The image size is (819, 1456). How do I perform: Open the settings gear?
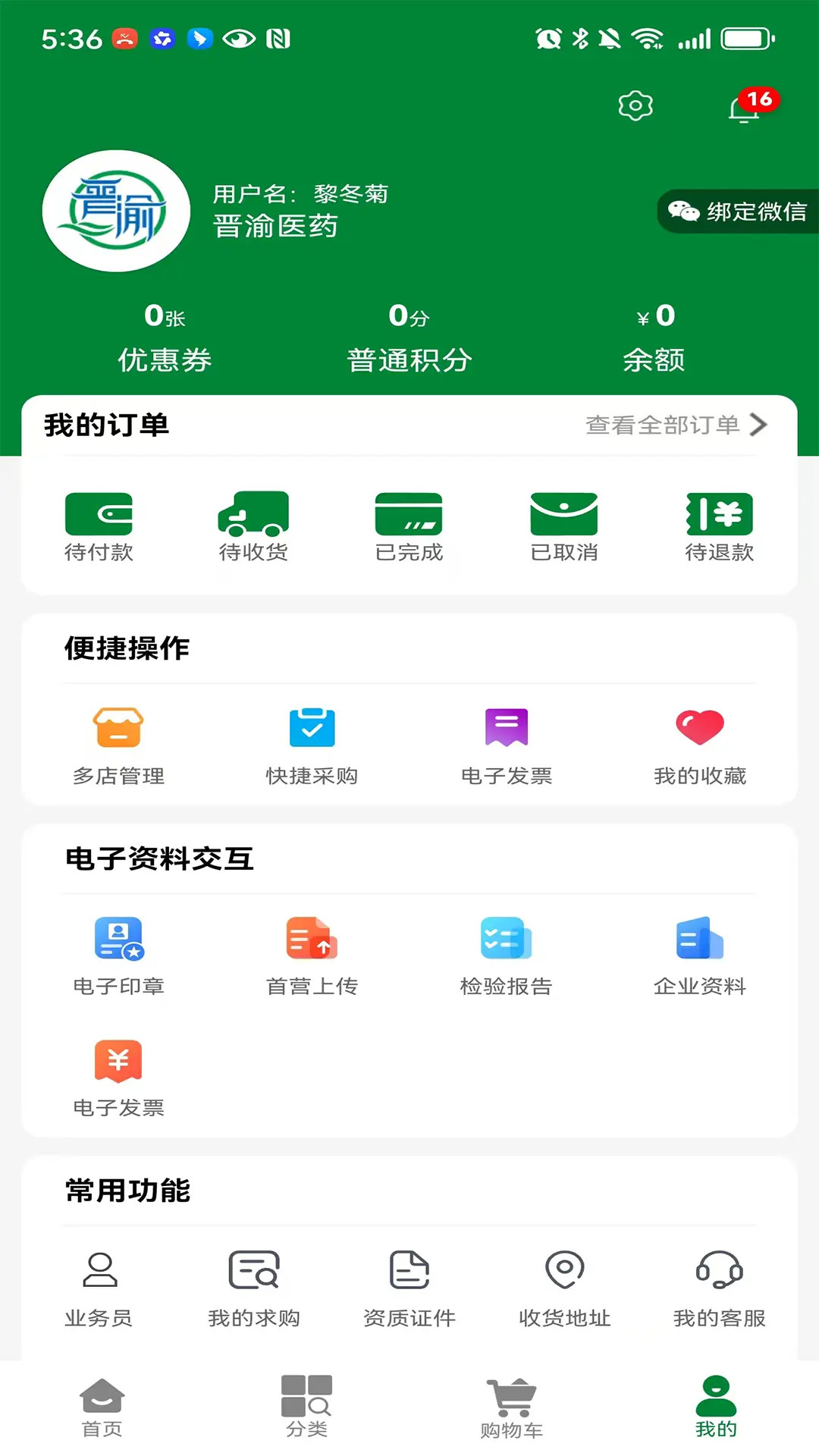[x=635, y=106]
